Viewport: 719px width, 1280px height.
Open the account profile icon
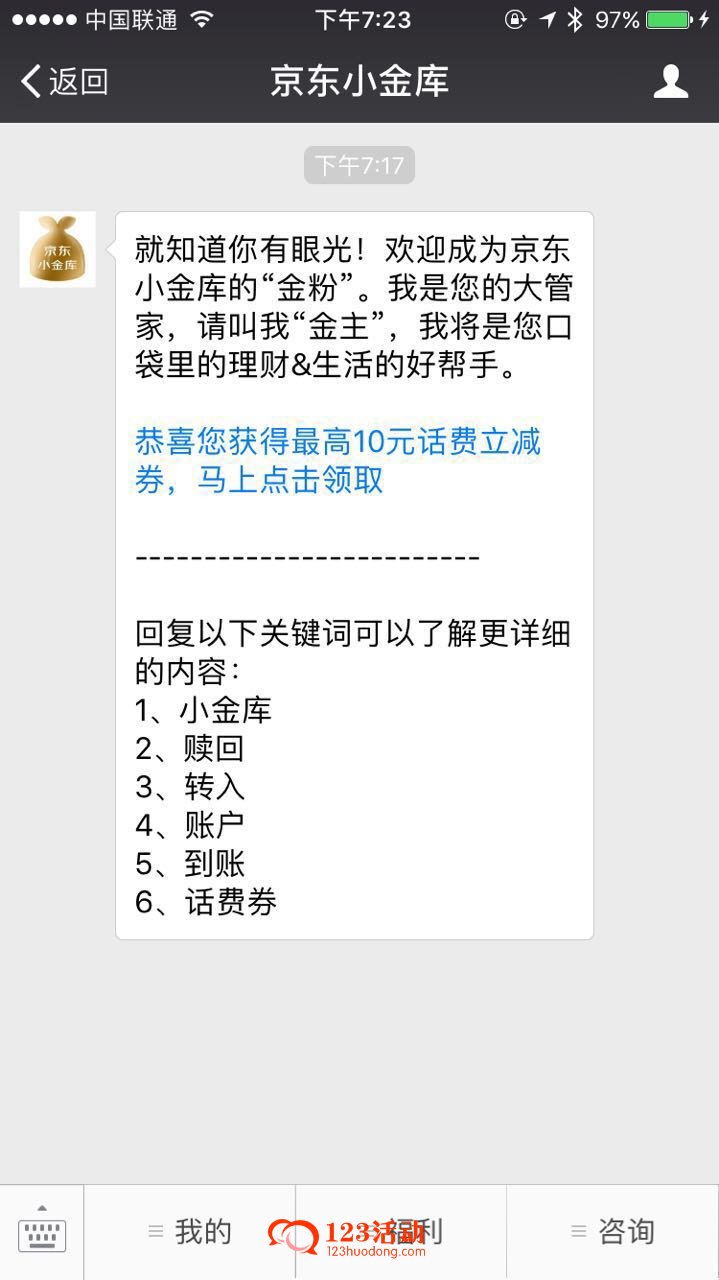point(670,82)
